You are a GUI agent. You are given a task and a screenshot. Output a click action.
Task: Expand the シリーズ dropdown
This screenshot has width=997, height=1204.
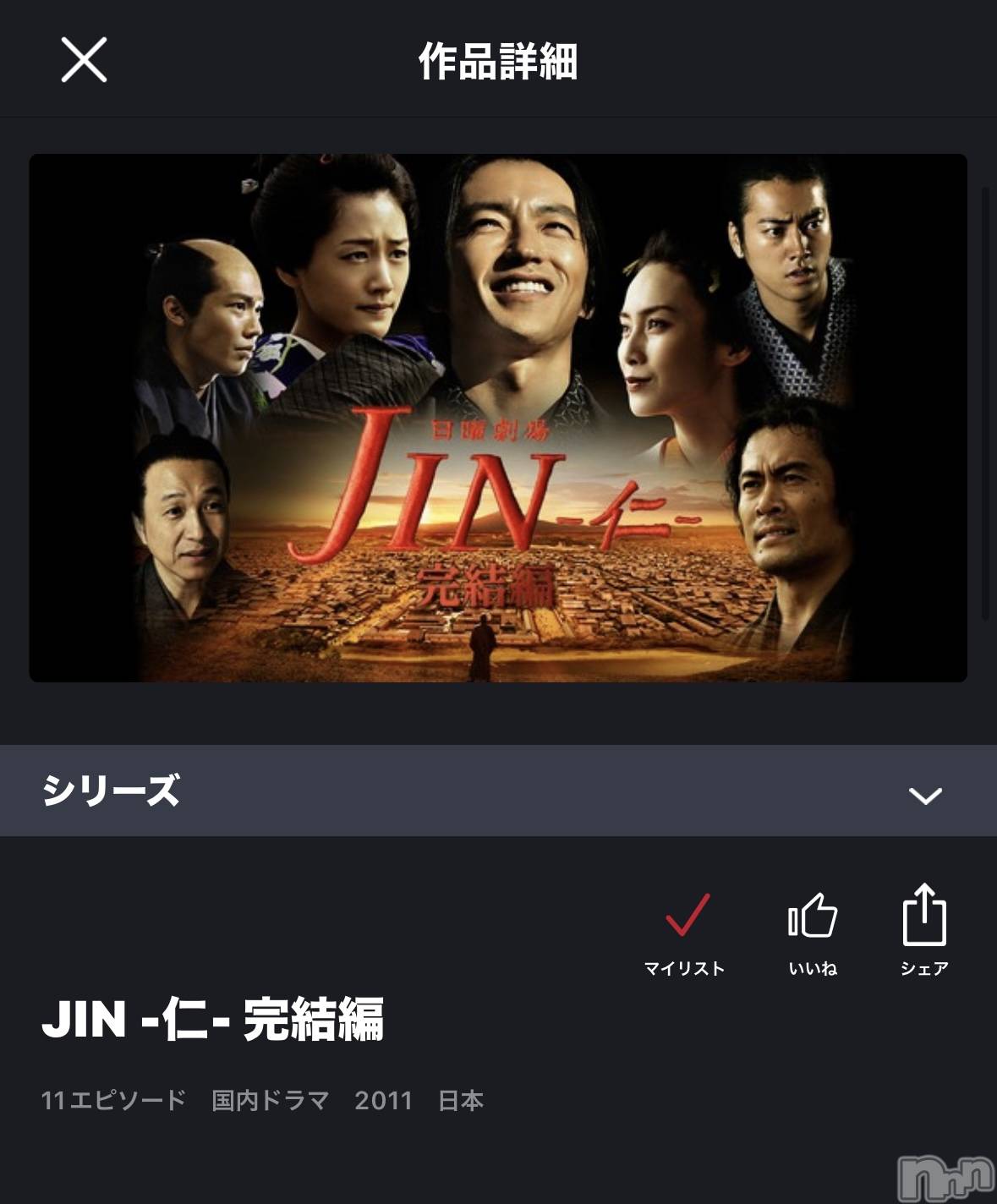924,794
